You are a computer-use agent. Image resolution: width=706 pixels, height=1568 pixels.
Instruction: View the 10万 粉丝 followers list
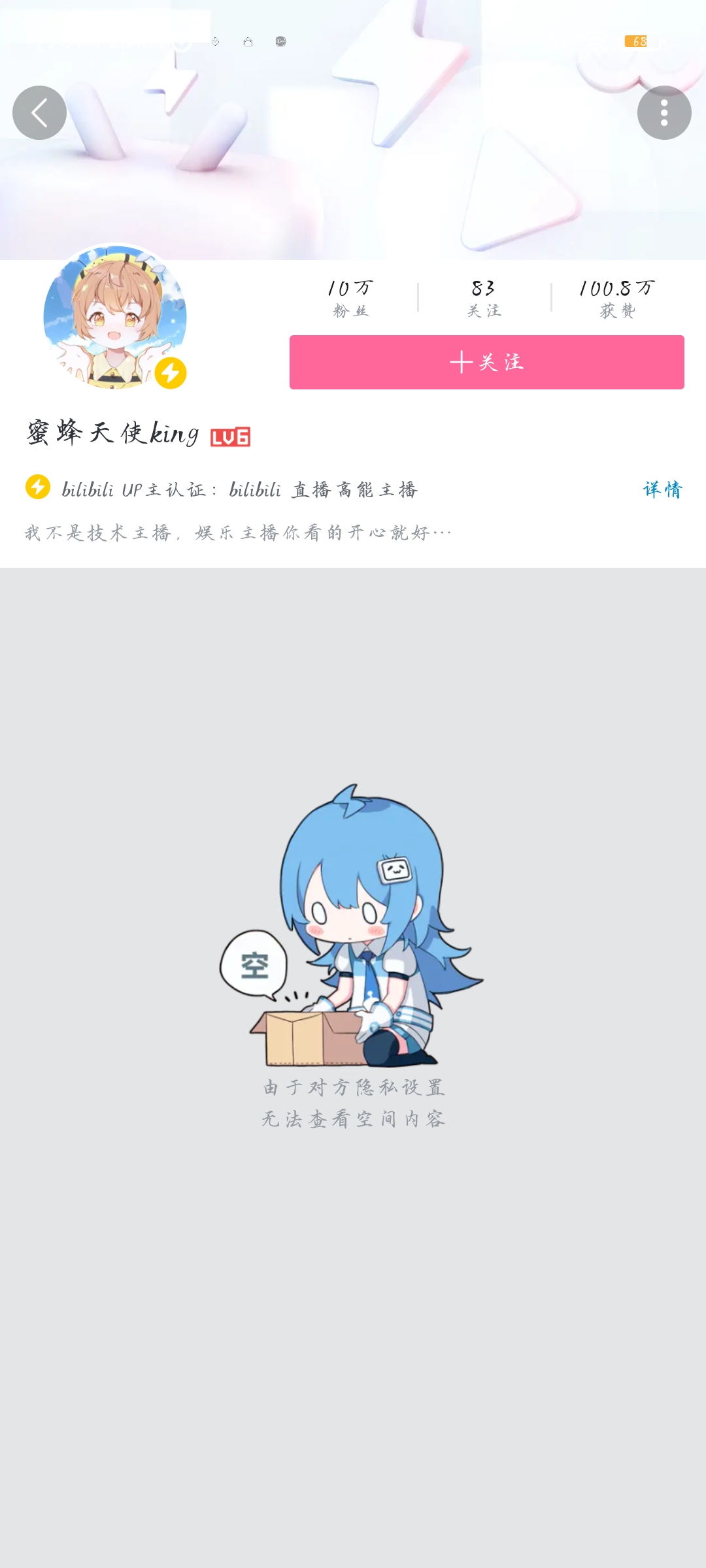pos(350,298)
